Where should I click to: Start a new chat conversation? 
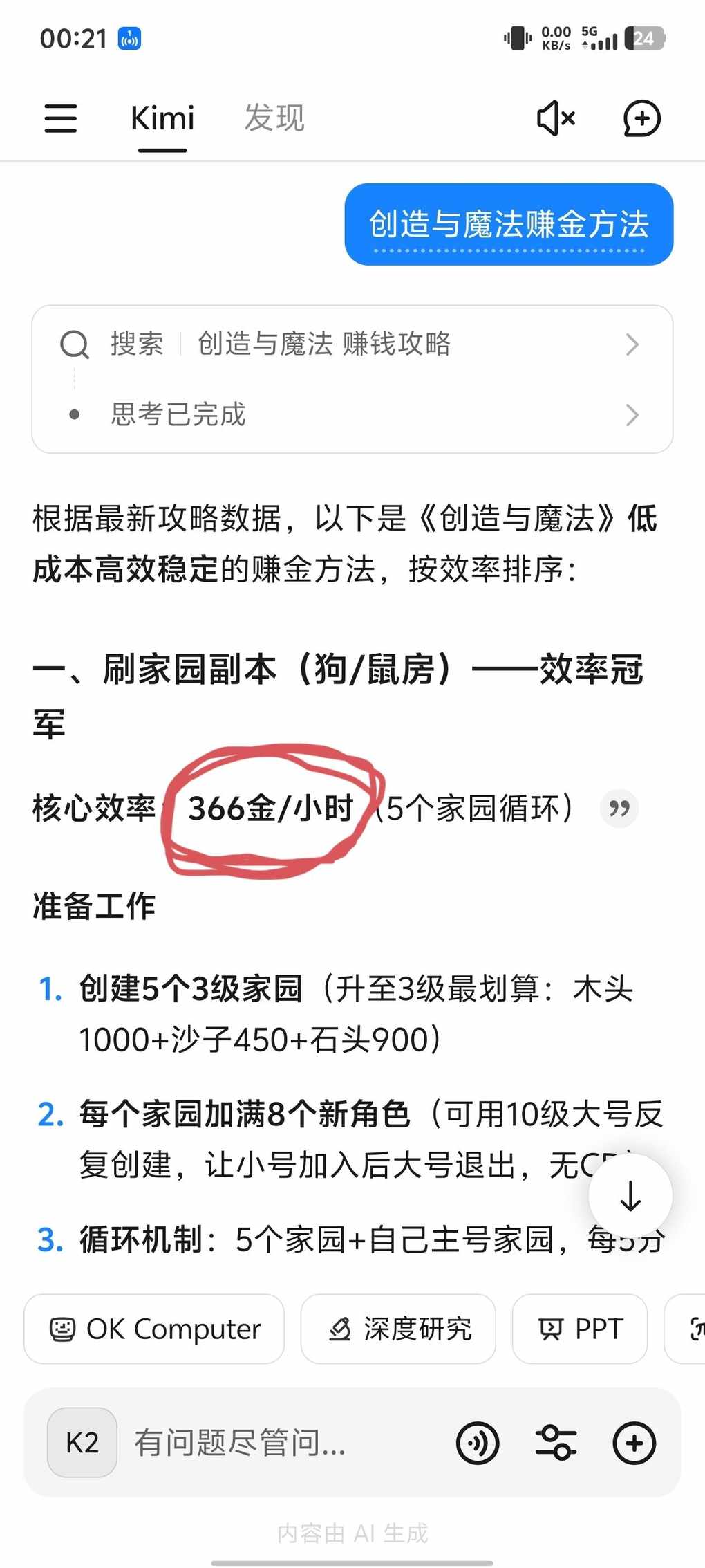click(x=642, y=118)
